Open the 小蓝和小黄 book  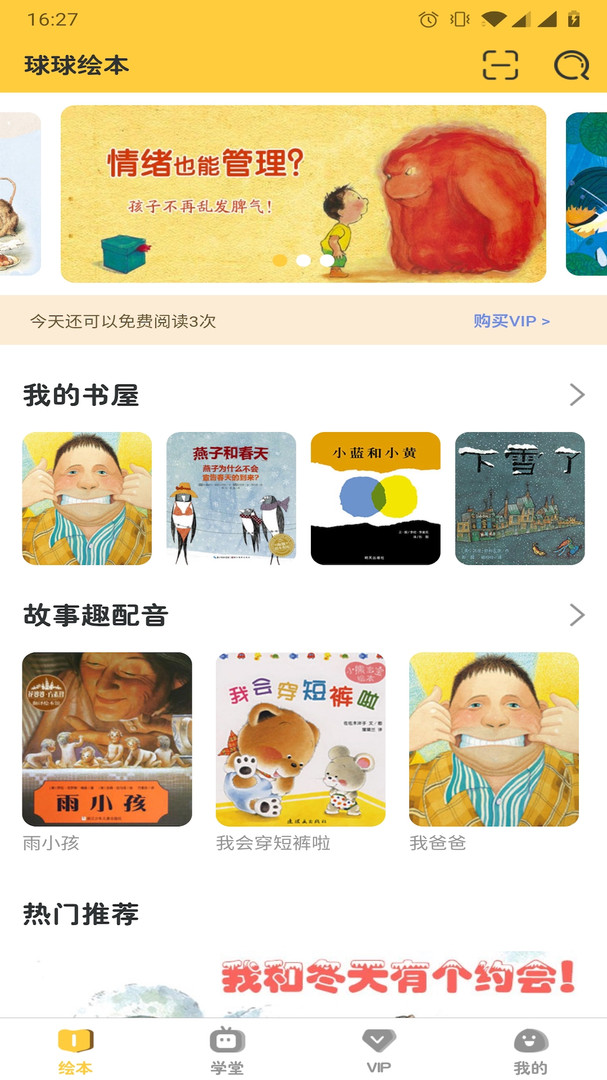tap(375, 498)
